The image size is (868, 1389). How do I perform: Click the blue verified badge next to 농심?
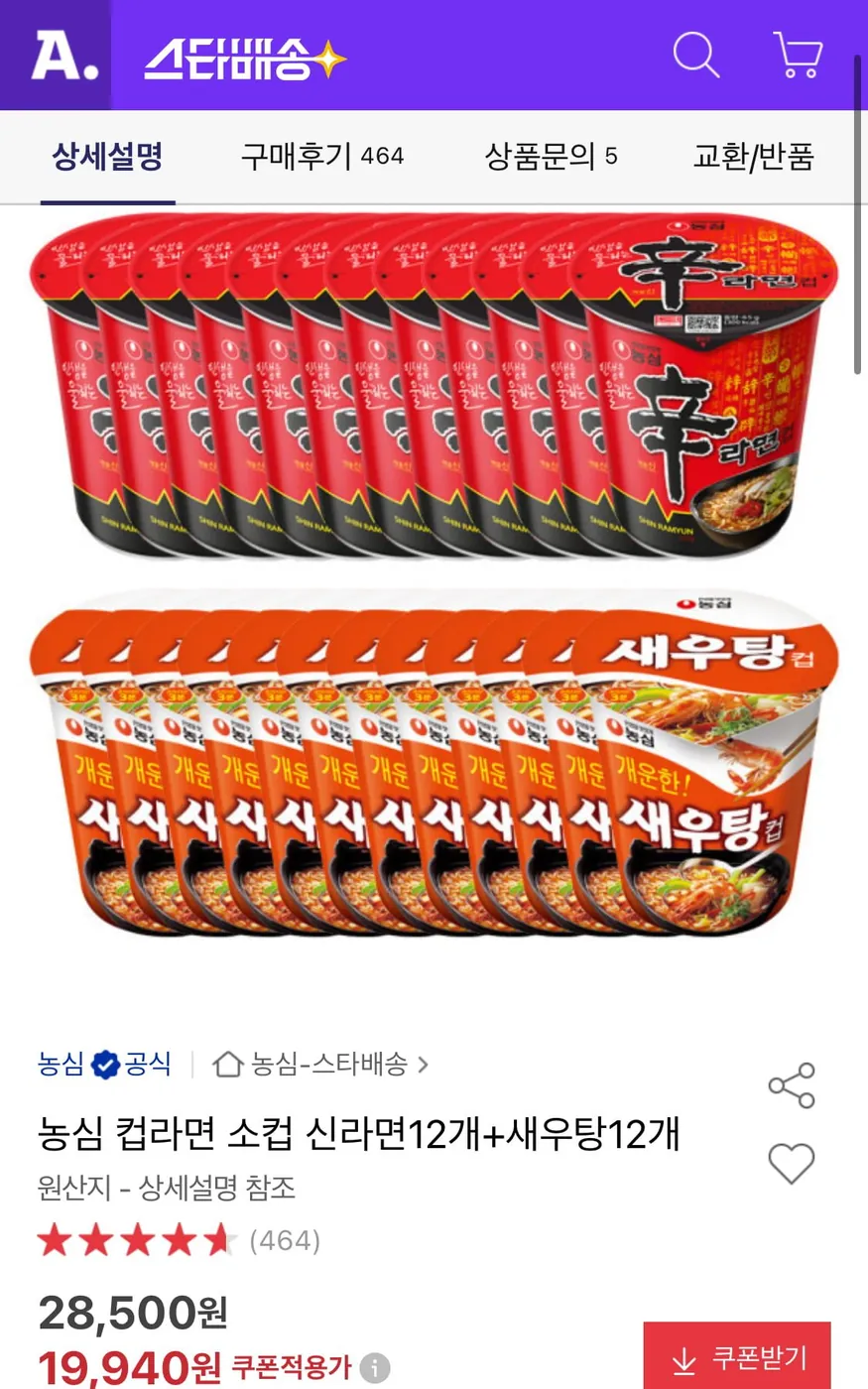pos(103,1064)
